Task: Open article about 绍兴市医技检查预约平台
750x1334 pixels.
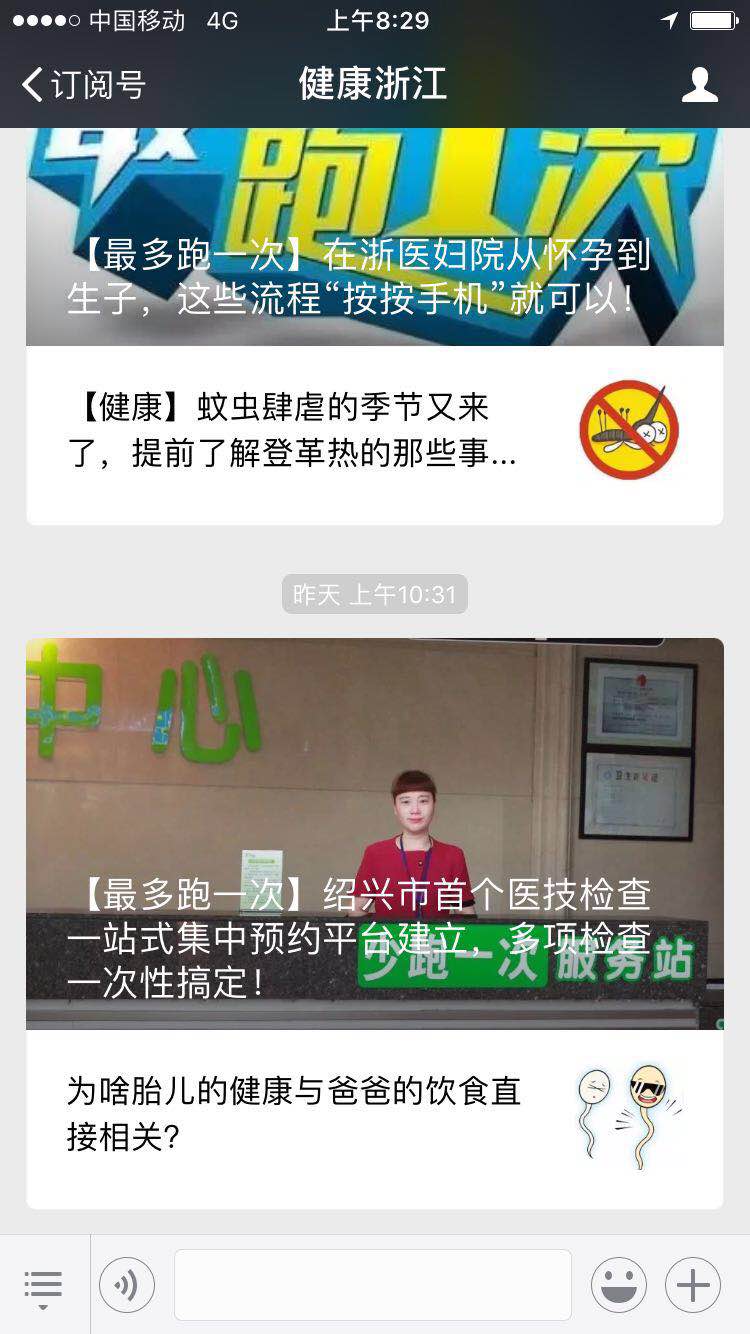Action: 374,833
